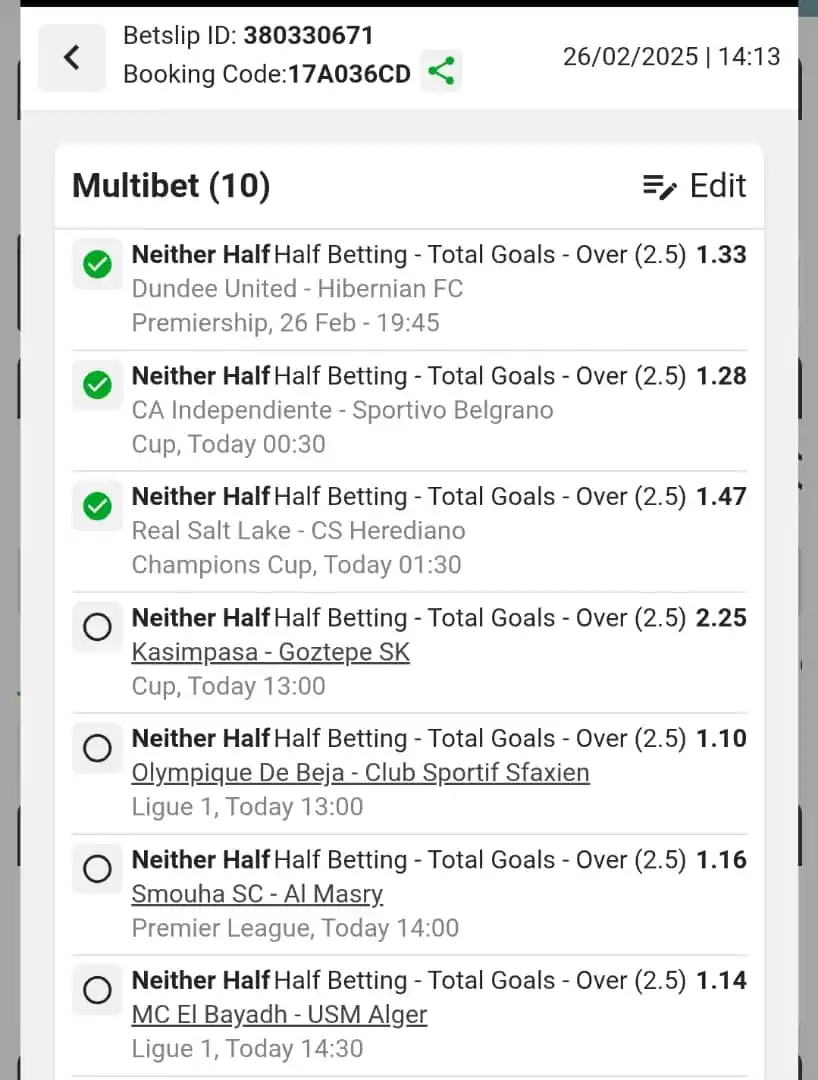Edit the multibet selections
This screenshot has width=818, height=1080.
(x=695, y=186)
